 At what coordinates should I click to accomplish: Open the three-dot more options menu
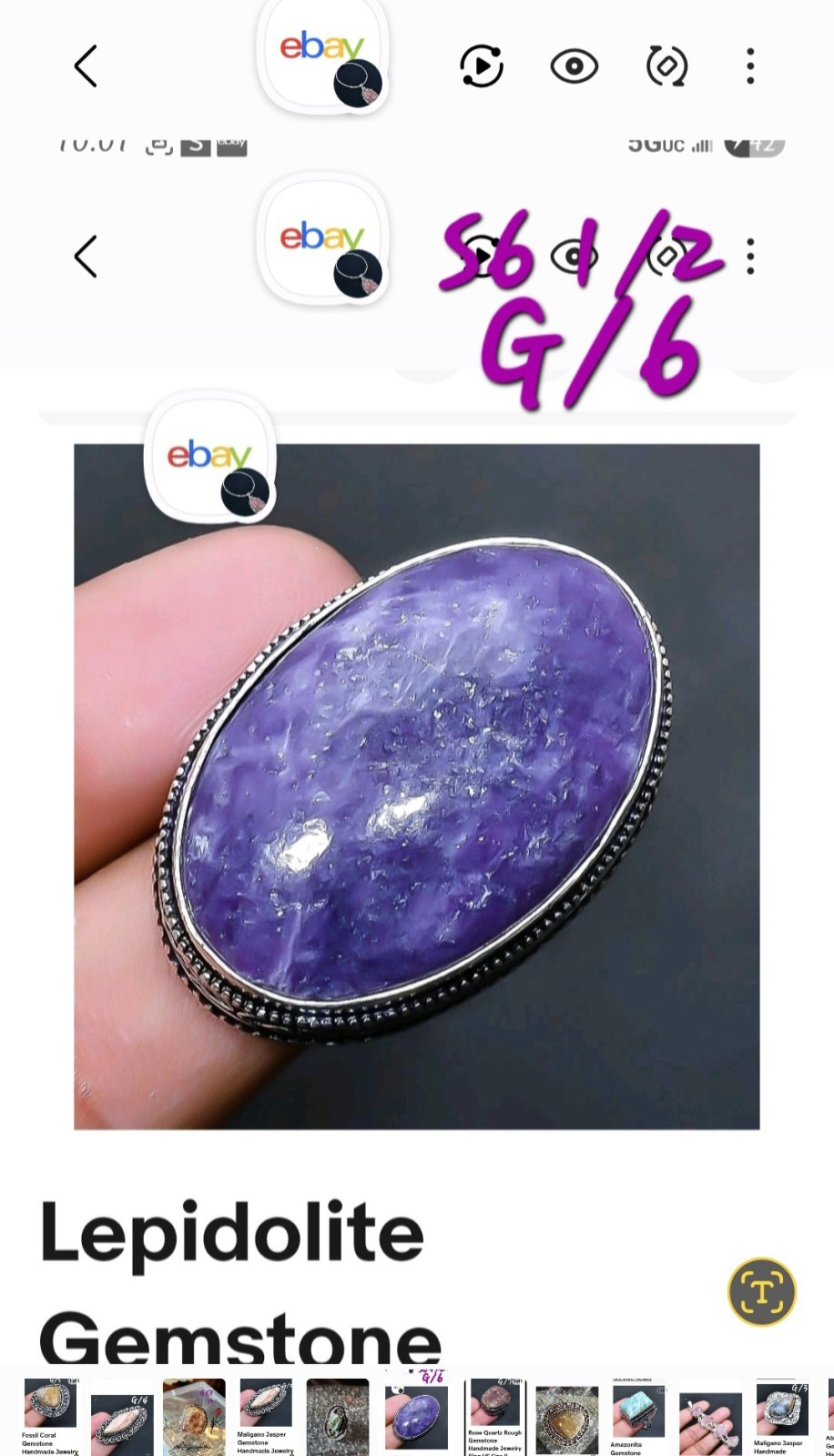click(750, 66)
